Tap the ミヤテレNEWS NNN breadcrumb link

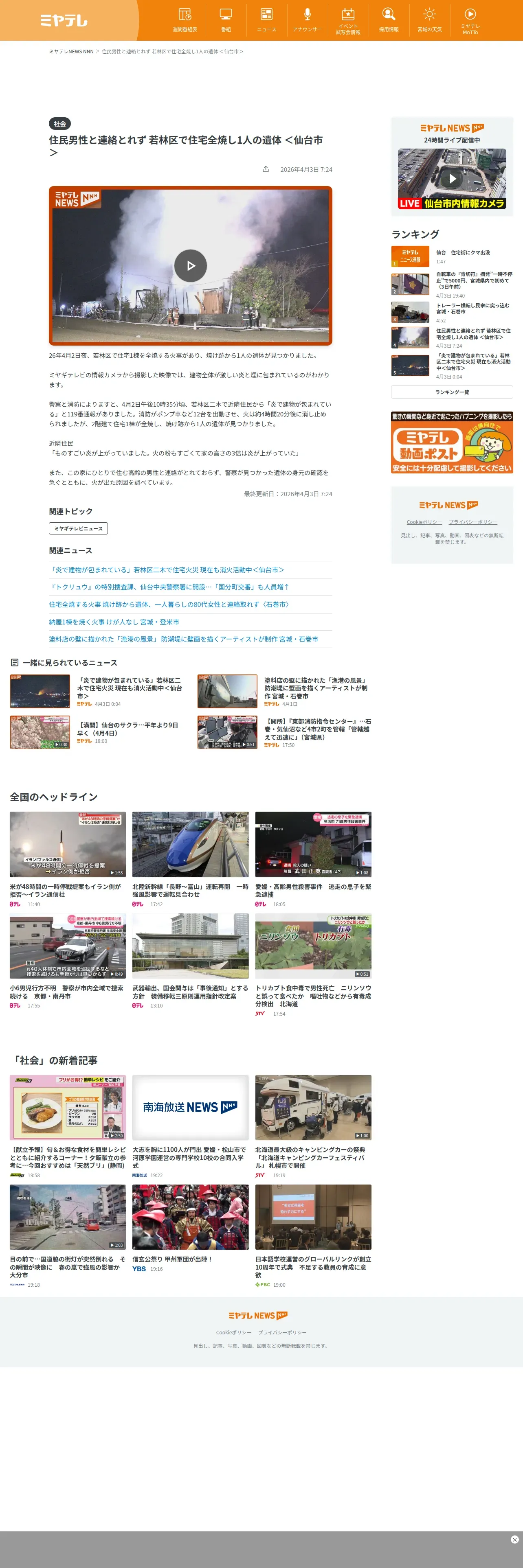[71, 52]
